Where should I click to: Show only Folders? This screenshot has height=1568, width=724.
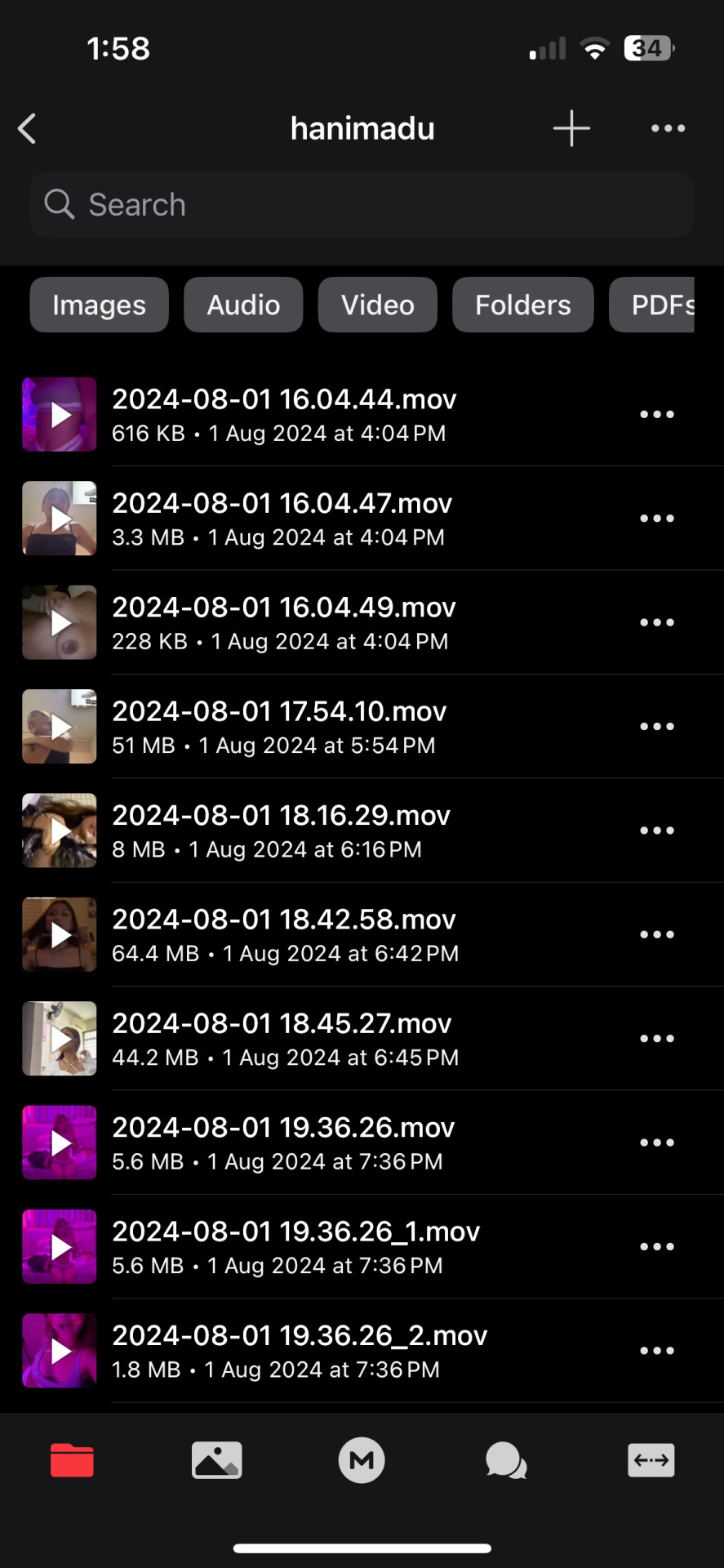tap(522, 305)
